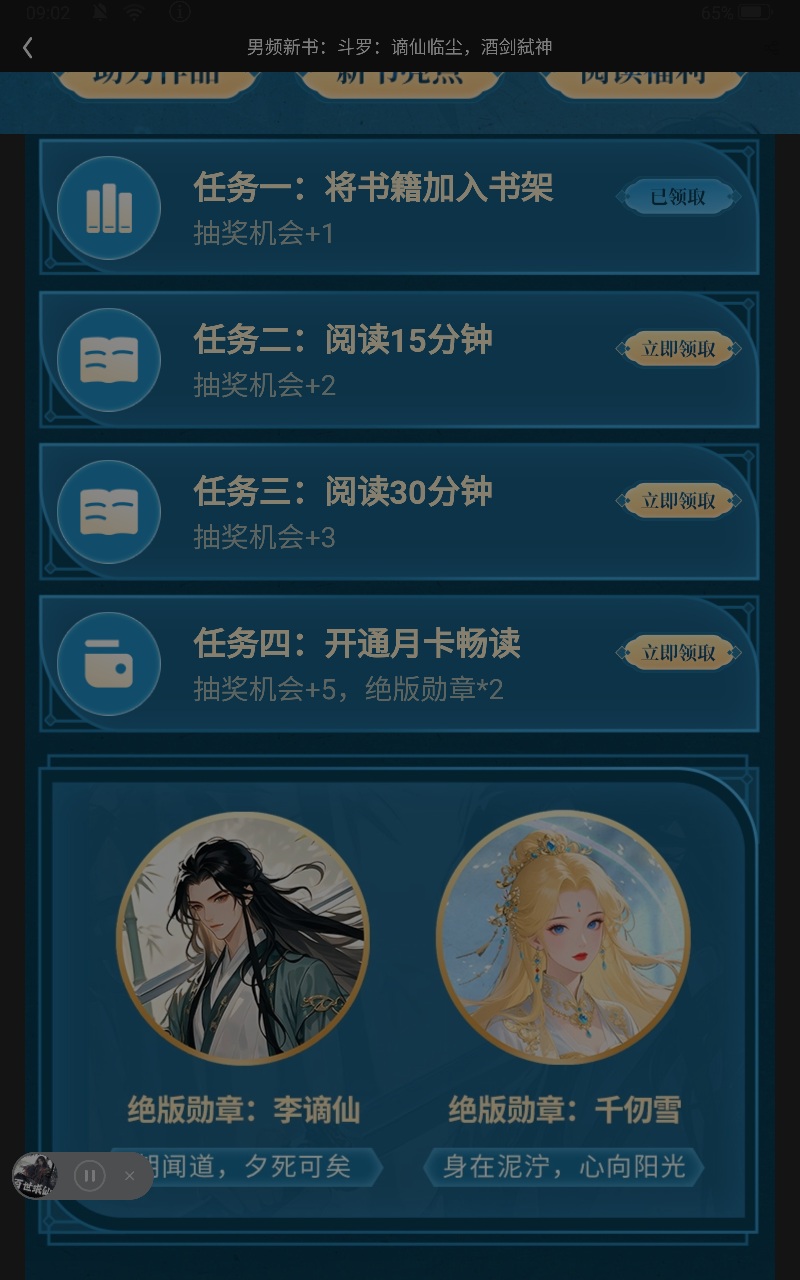Screen dimensions: 800x1280
Task: Go back using the top-left arrow
Action: (28, 47)
